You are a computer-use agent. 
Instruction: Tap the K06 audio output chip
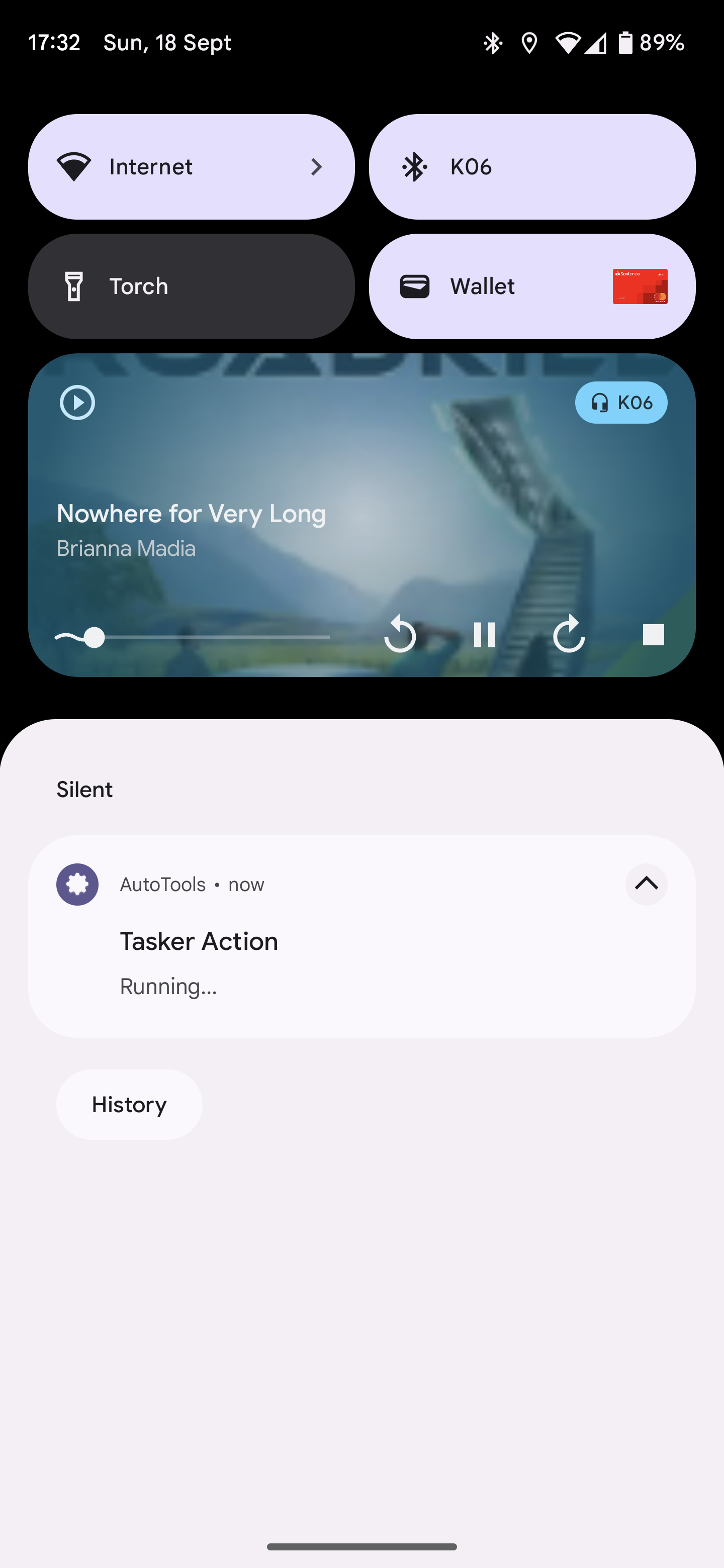click(x=620, y=403)
